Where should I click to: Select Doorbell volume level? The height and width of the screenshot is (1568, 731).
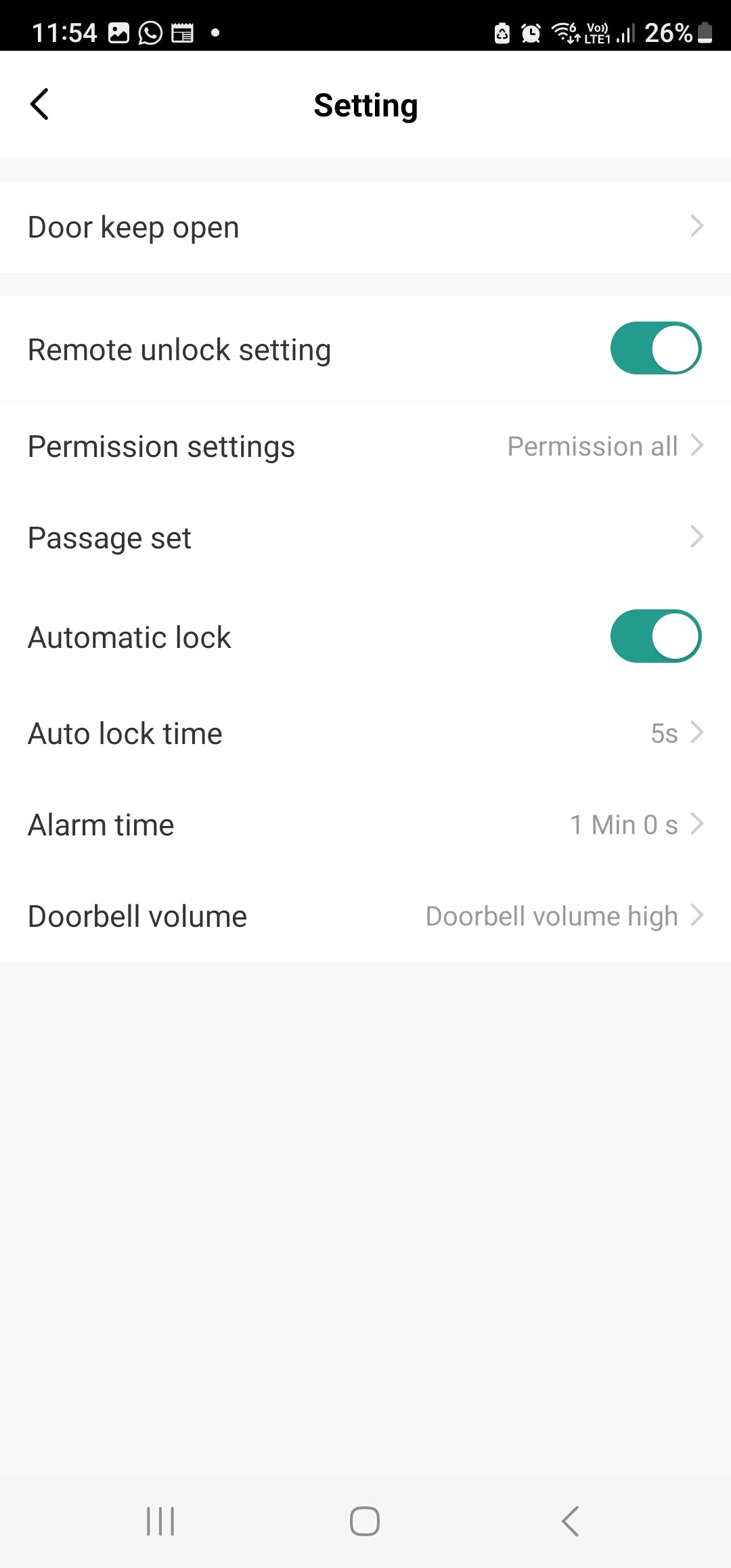tap(365, 916)
